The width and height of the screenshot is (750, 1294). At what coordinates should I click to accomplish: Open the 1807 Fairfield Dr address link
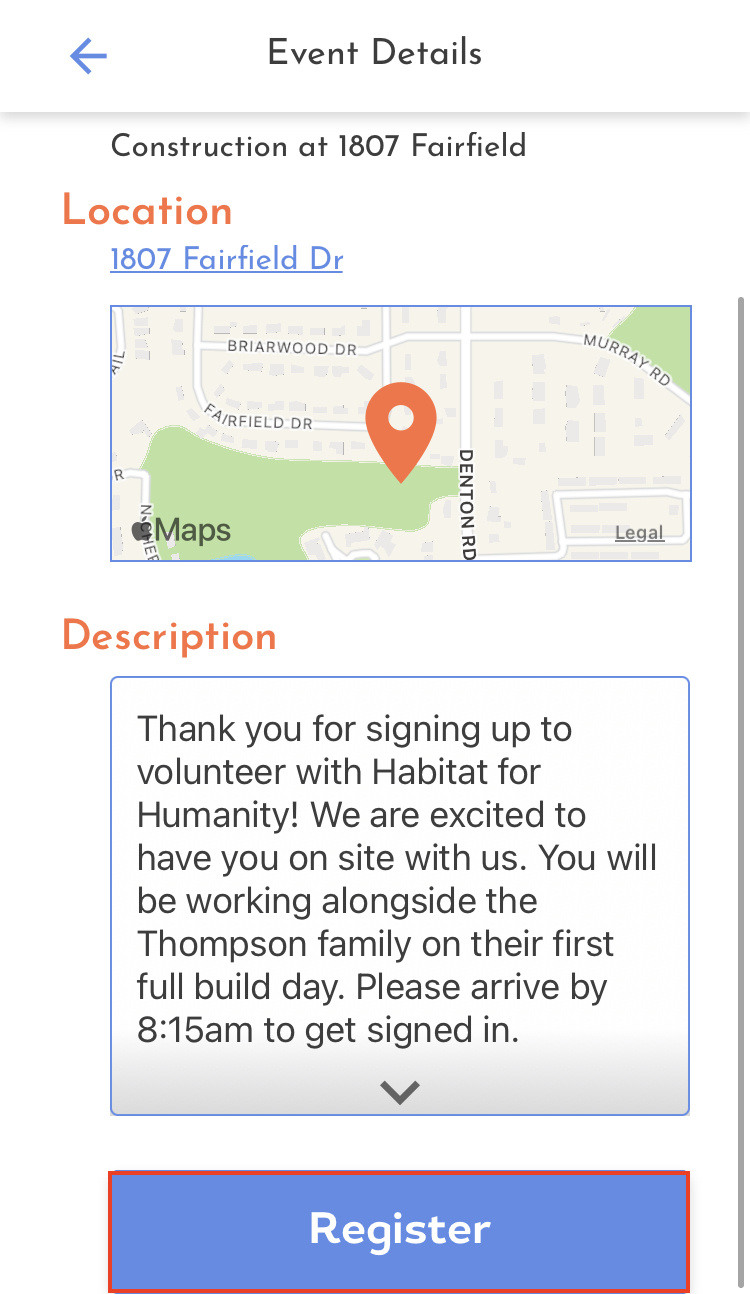click(x=227, y=260)
